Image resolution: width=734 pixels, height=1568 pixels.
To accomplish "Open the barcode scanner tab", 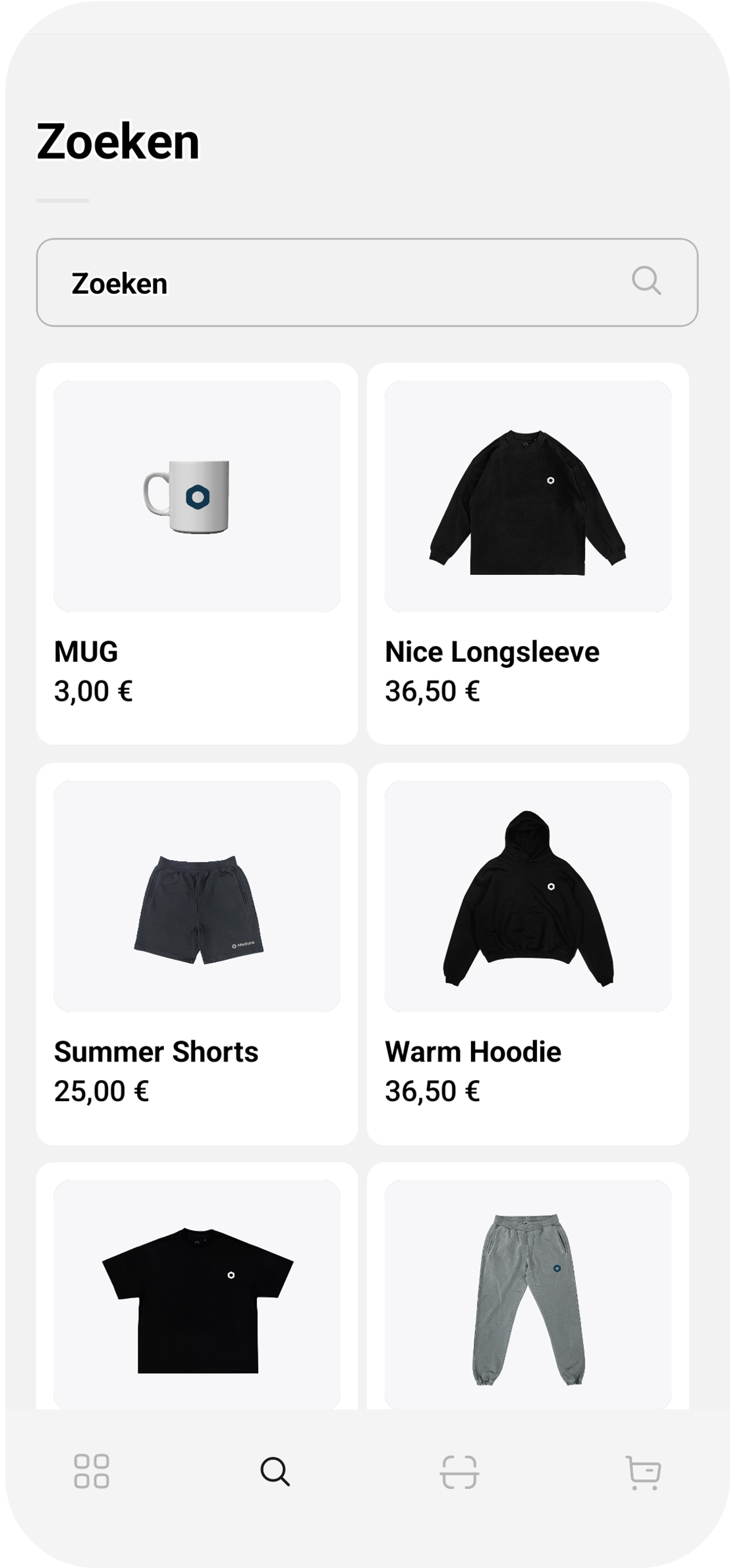I will tap(459, 1471).
